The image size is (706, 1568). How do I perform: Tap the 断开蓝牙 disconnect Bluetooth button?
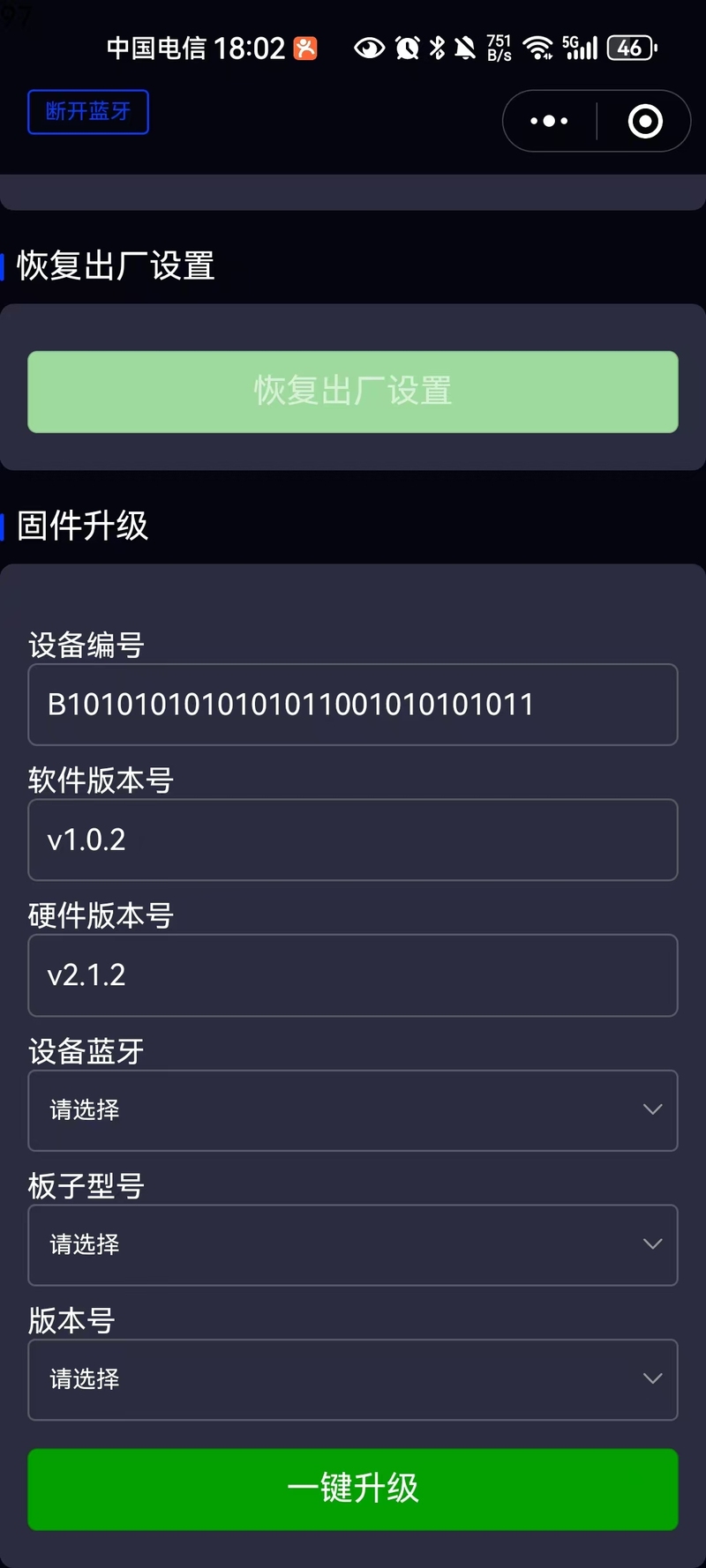click(x=87, y=112)
